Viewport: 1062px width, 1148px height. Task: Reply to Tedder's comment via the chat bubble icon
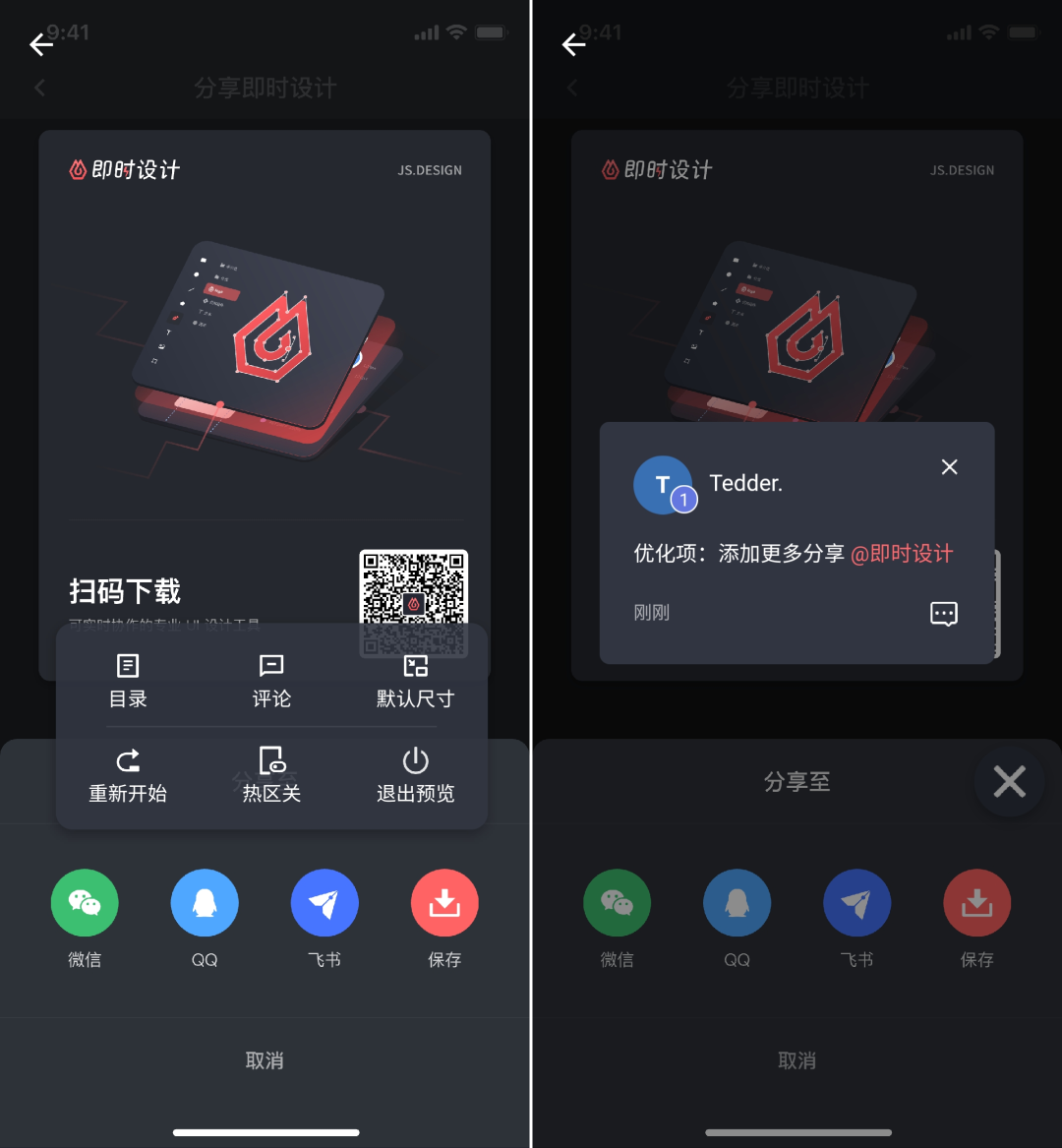click(x=943, y=614)
